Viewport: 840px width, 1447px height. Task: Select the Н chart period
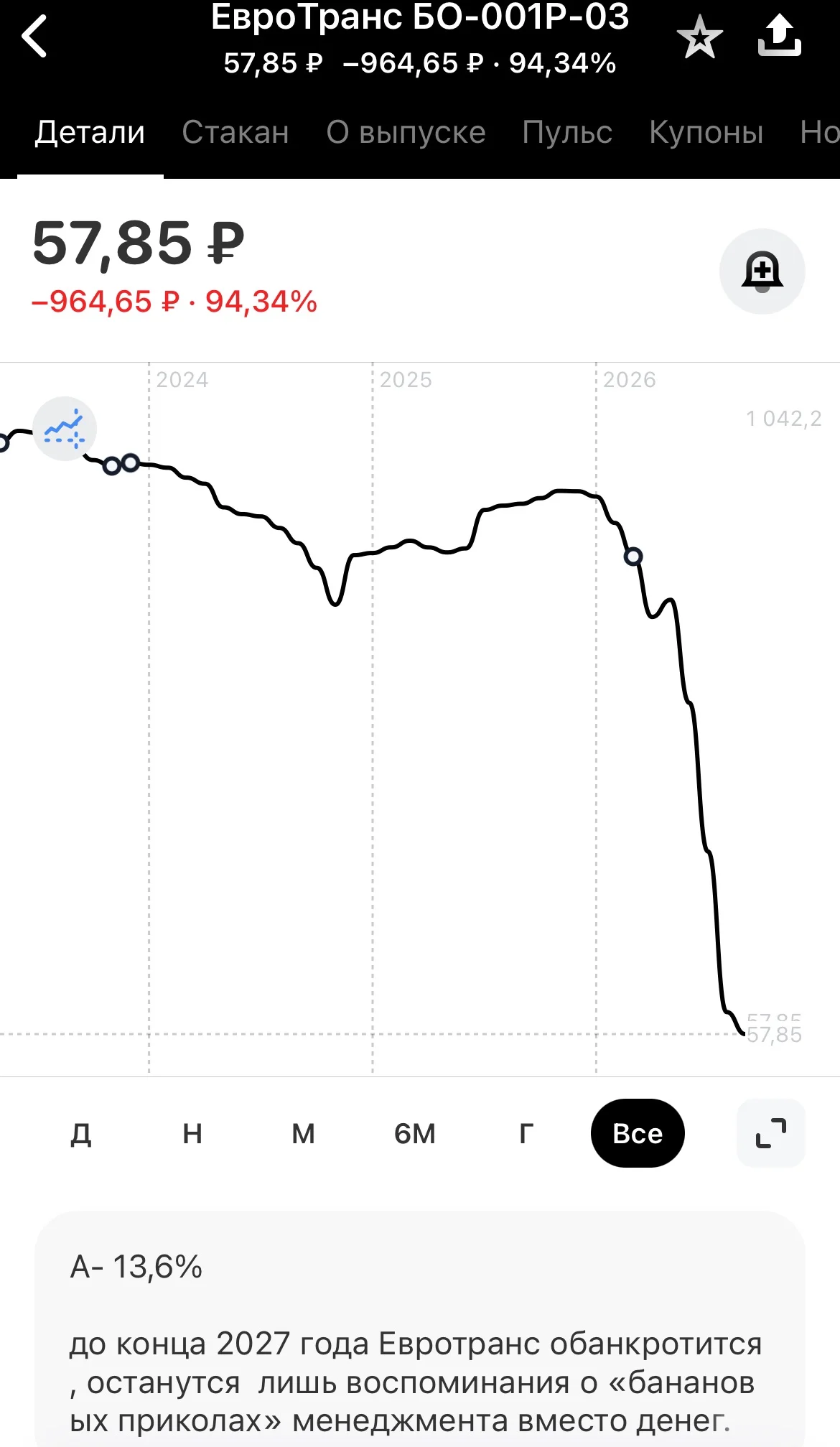192,1133
